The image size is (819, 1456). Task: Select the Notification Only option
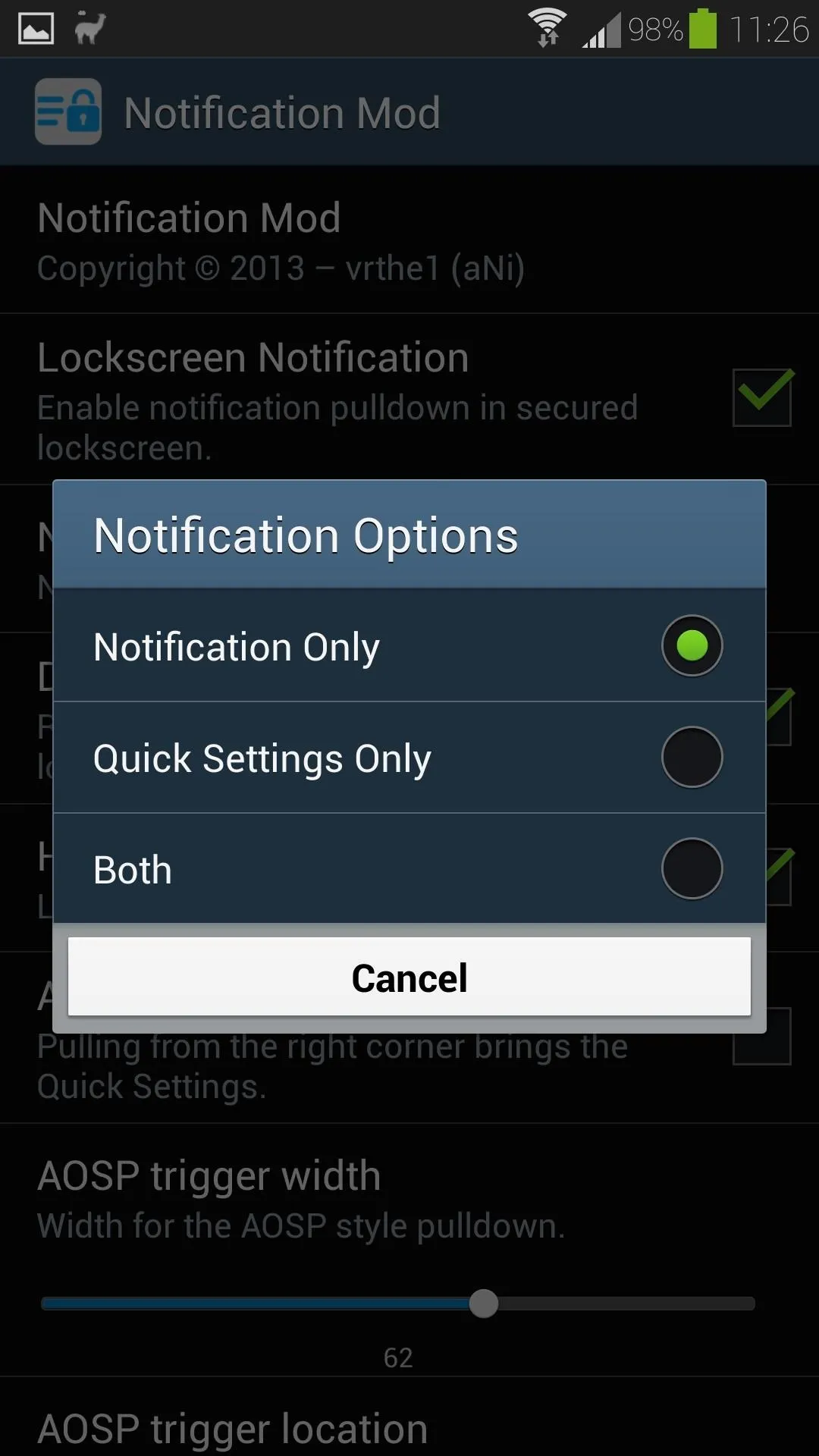(409, 645)
